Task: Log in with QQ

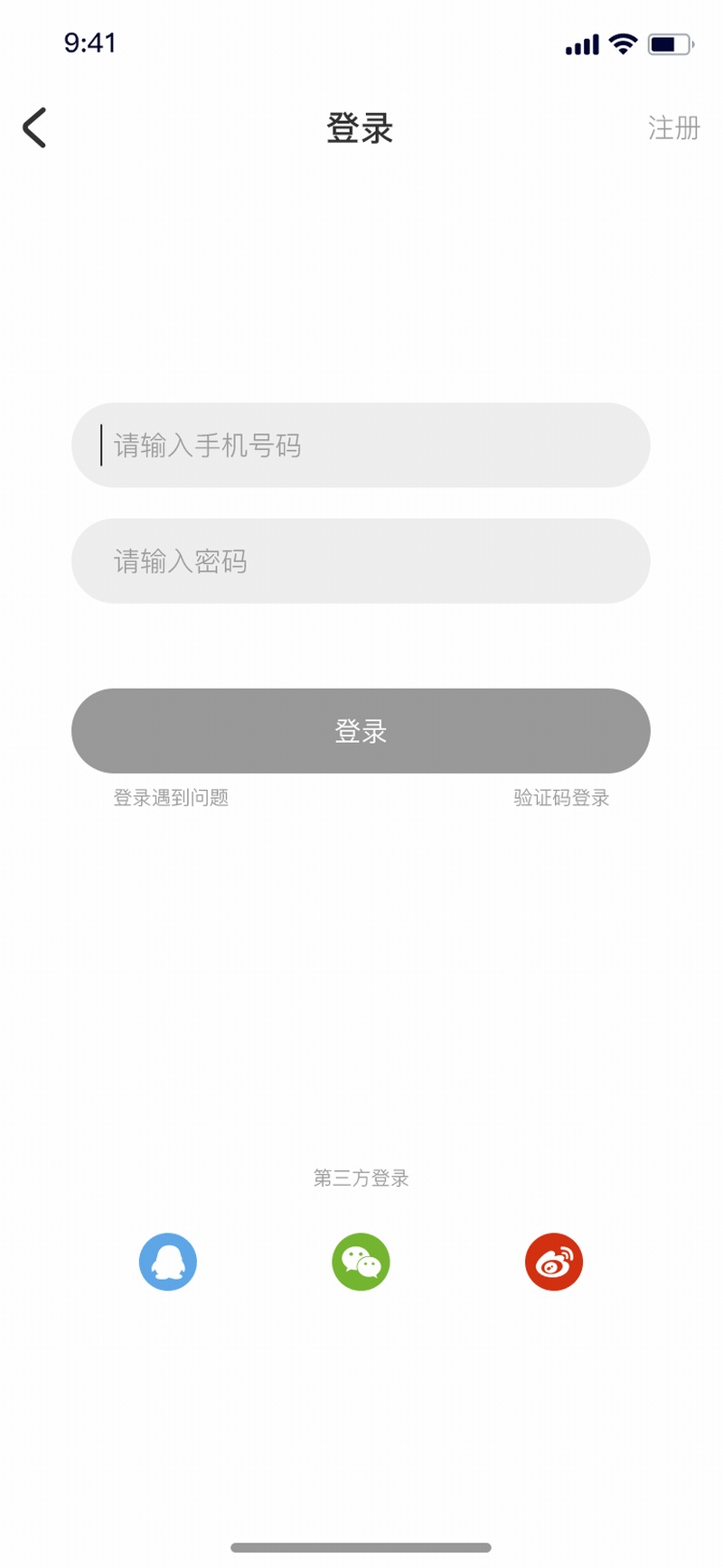Action: 168,1262
